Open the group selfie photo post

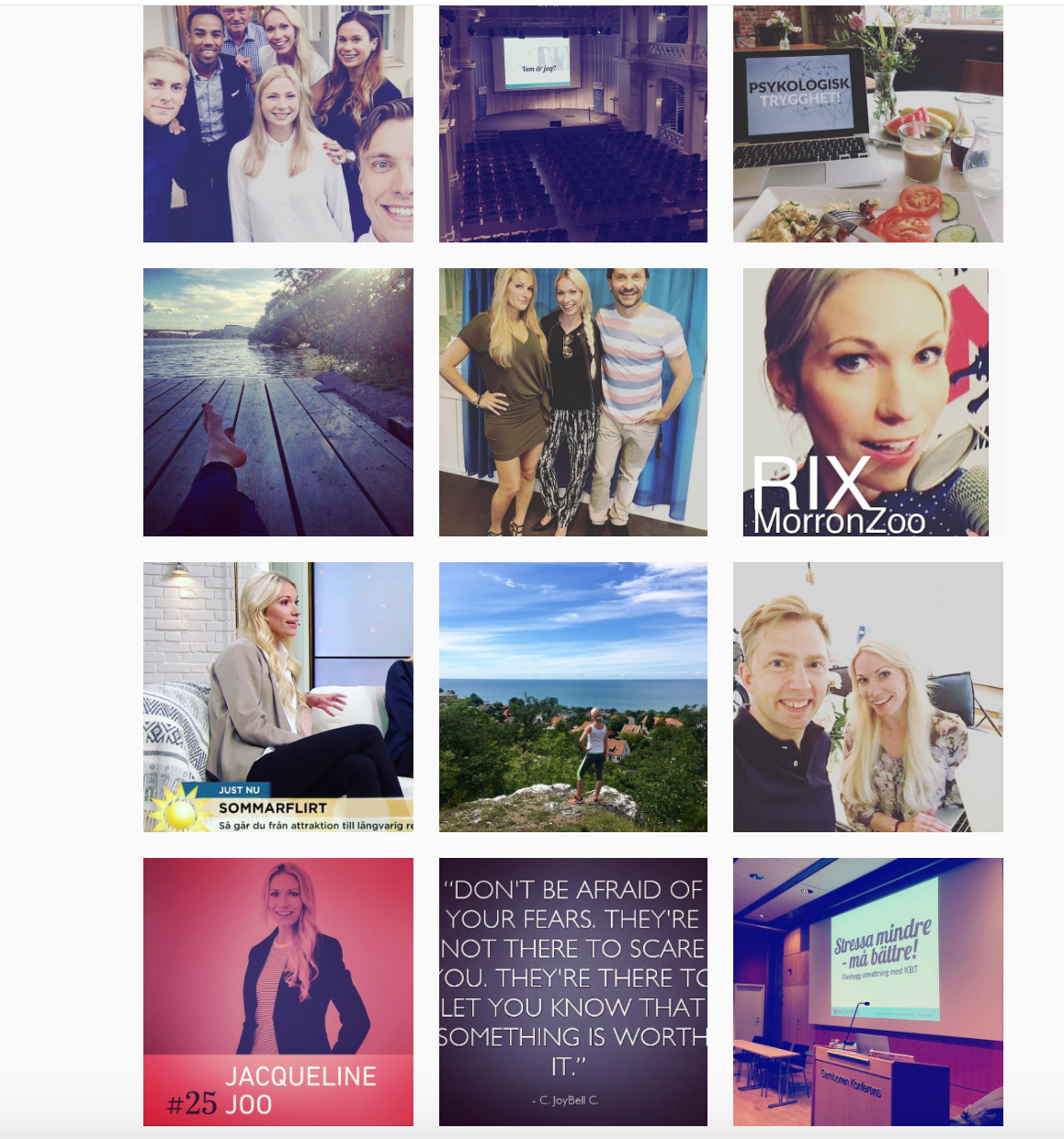point(277,124)
